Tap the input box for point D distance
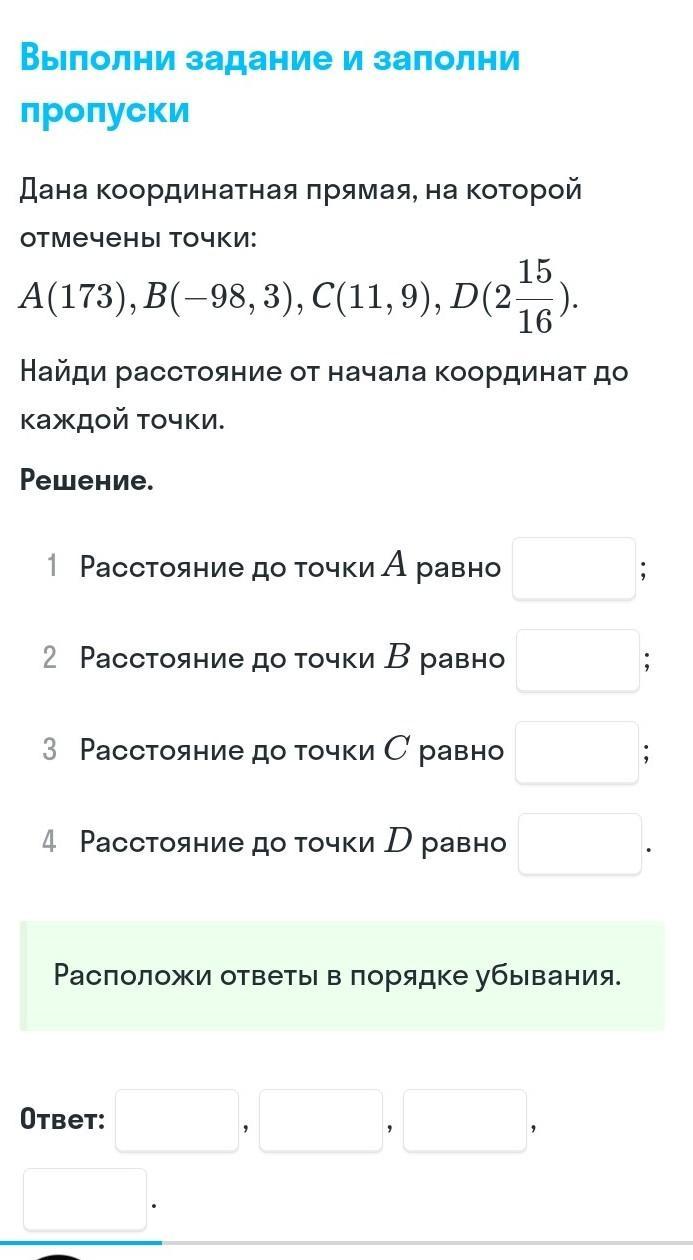The width and height of the screenshot is (693, 1260). click(580, 844)
